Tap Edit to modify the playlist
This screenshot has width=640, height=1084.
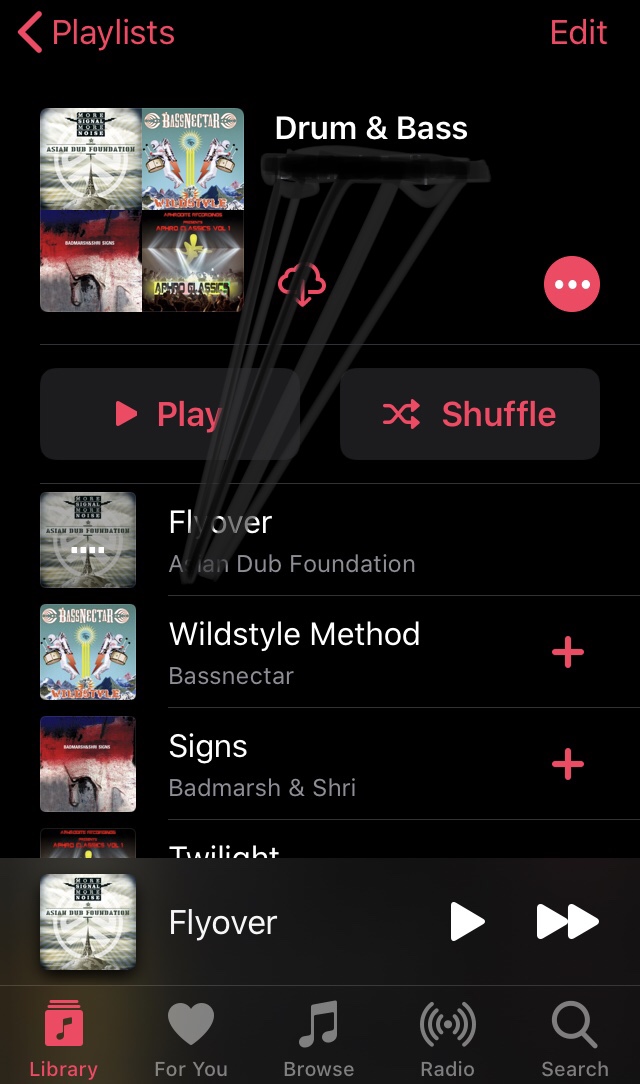pyautogui.click(x=578, y=33)
